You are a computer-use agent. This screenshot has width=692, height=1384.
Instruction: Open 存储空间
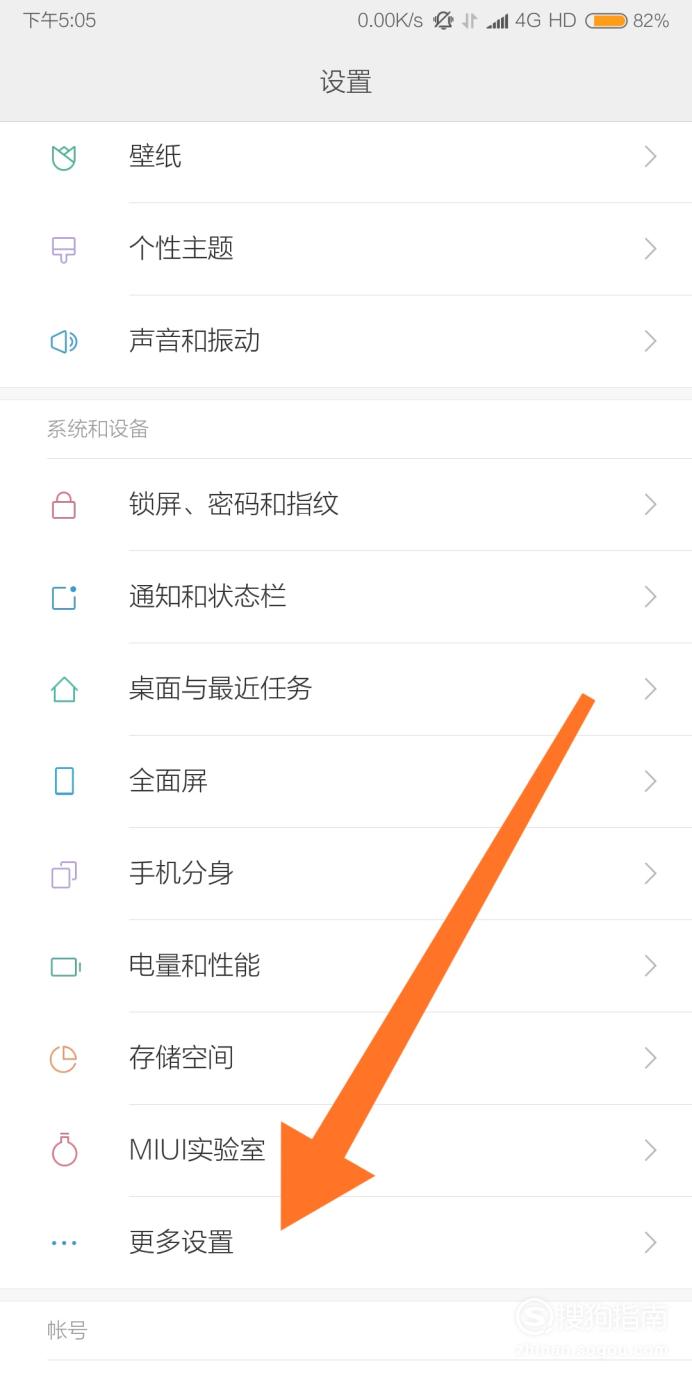[x=346, y=1058]
